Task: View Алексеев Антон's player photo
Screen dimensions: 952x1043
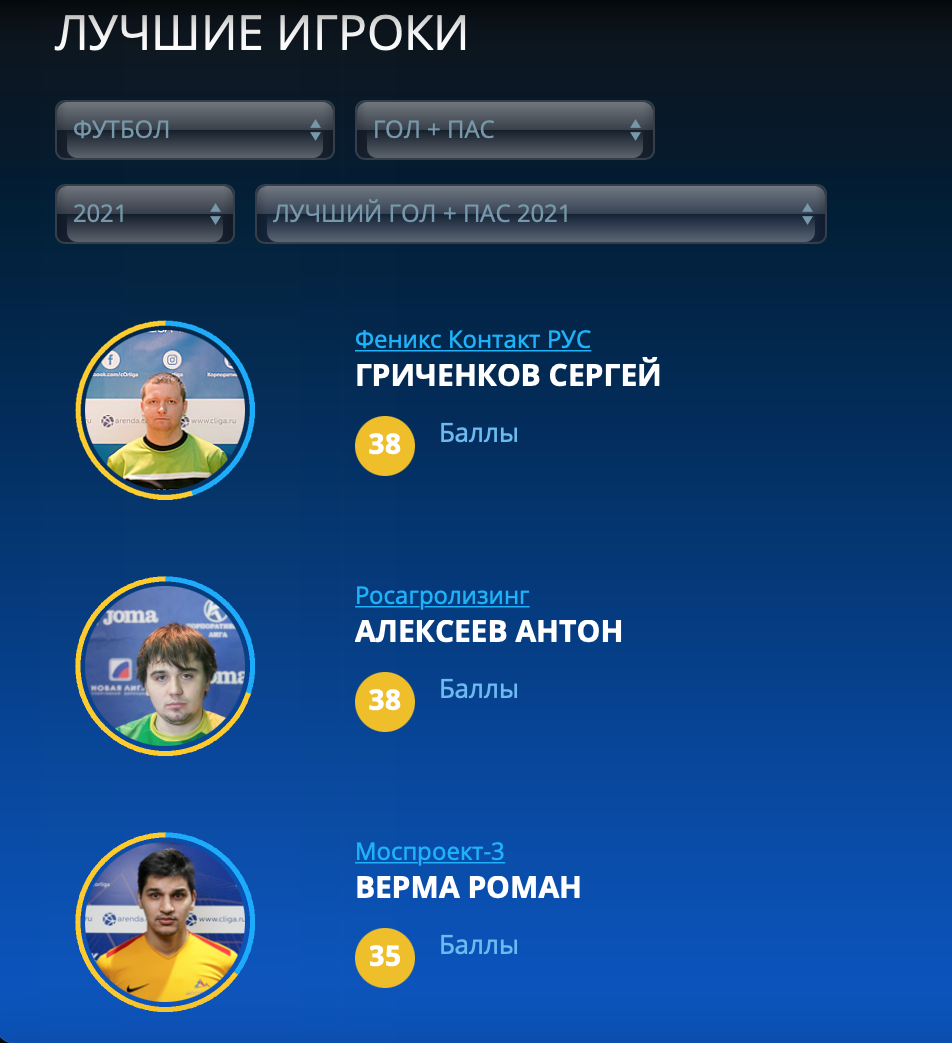Action: point(166,666)
